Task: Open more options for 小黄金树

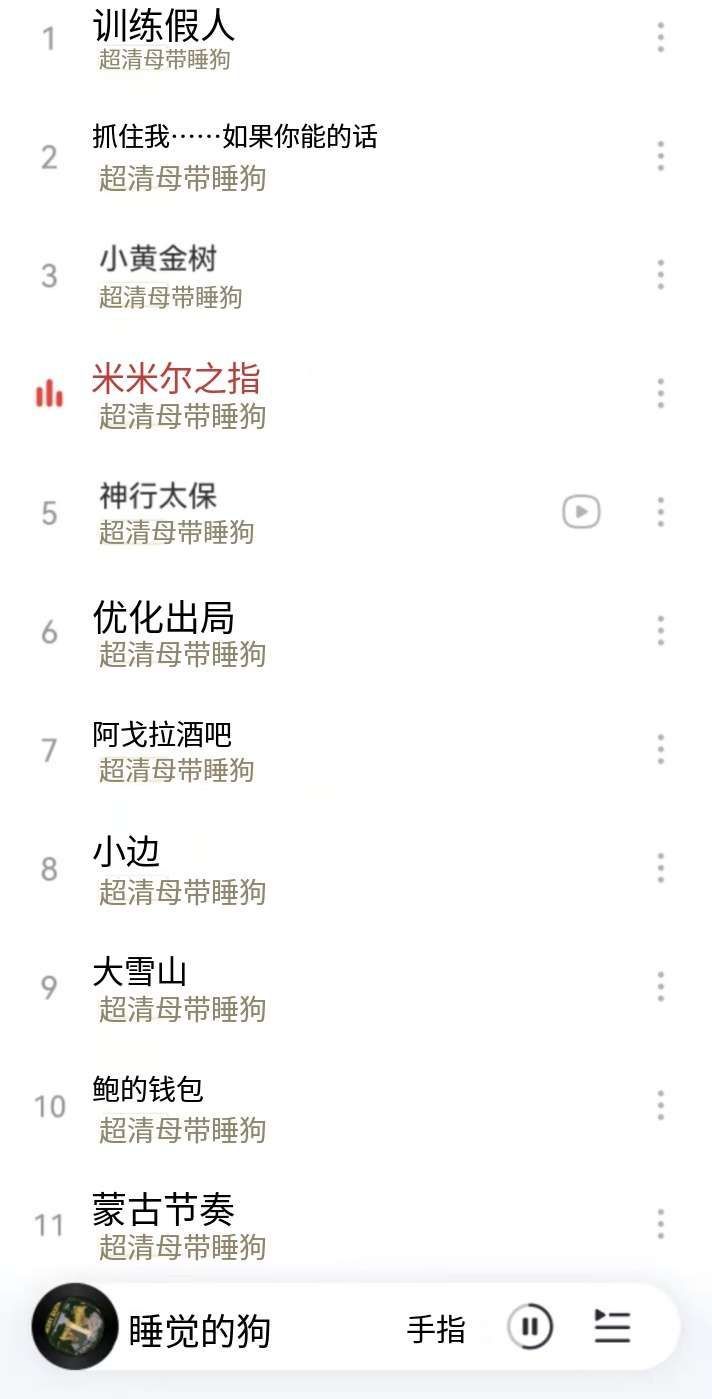Action: pyautogui.click(x=660, y=275)
